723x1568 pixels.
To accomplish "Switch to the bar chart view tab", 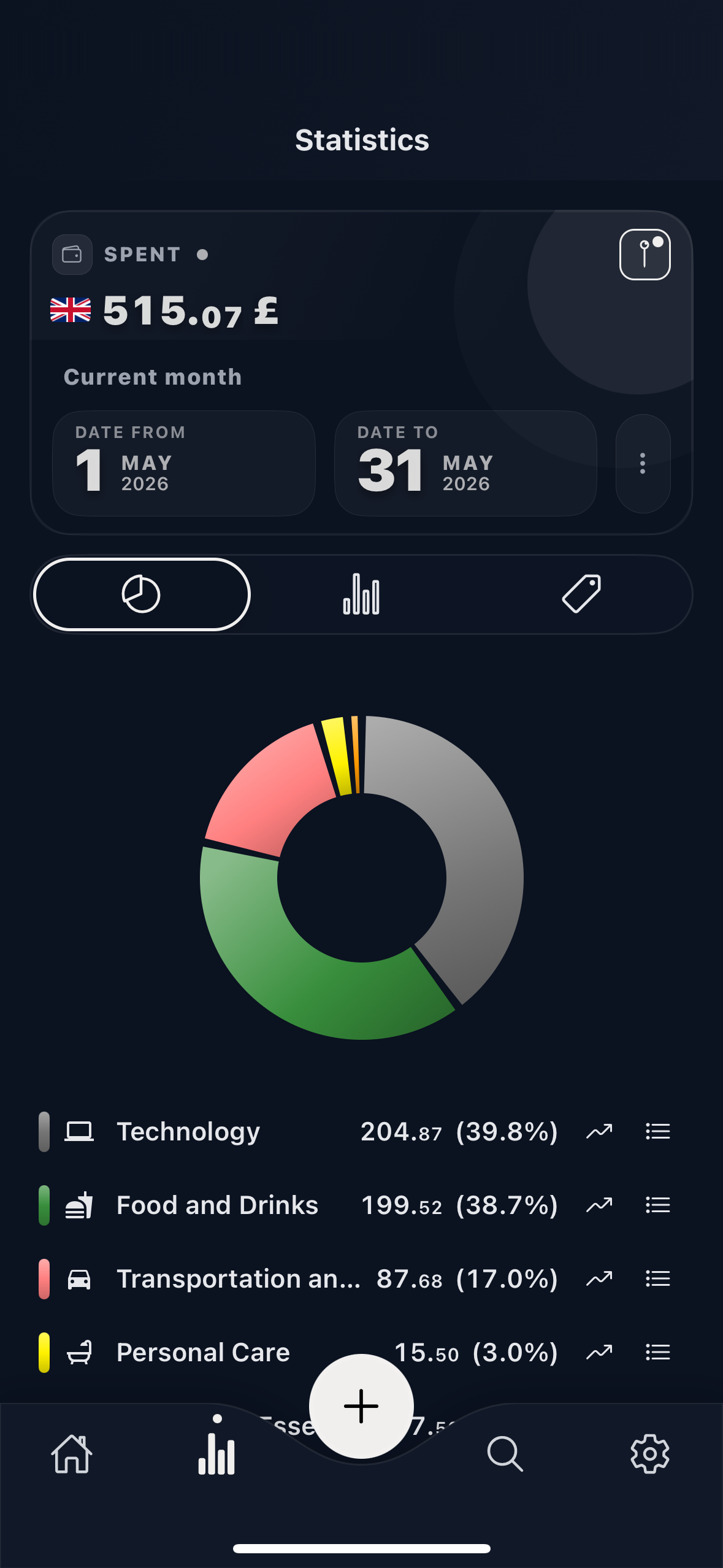I will [x=361, y=594].
